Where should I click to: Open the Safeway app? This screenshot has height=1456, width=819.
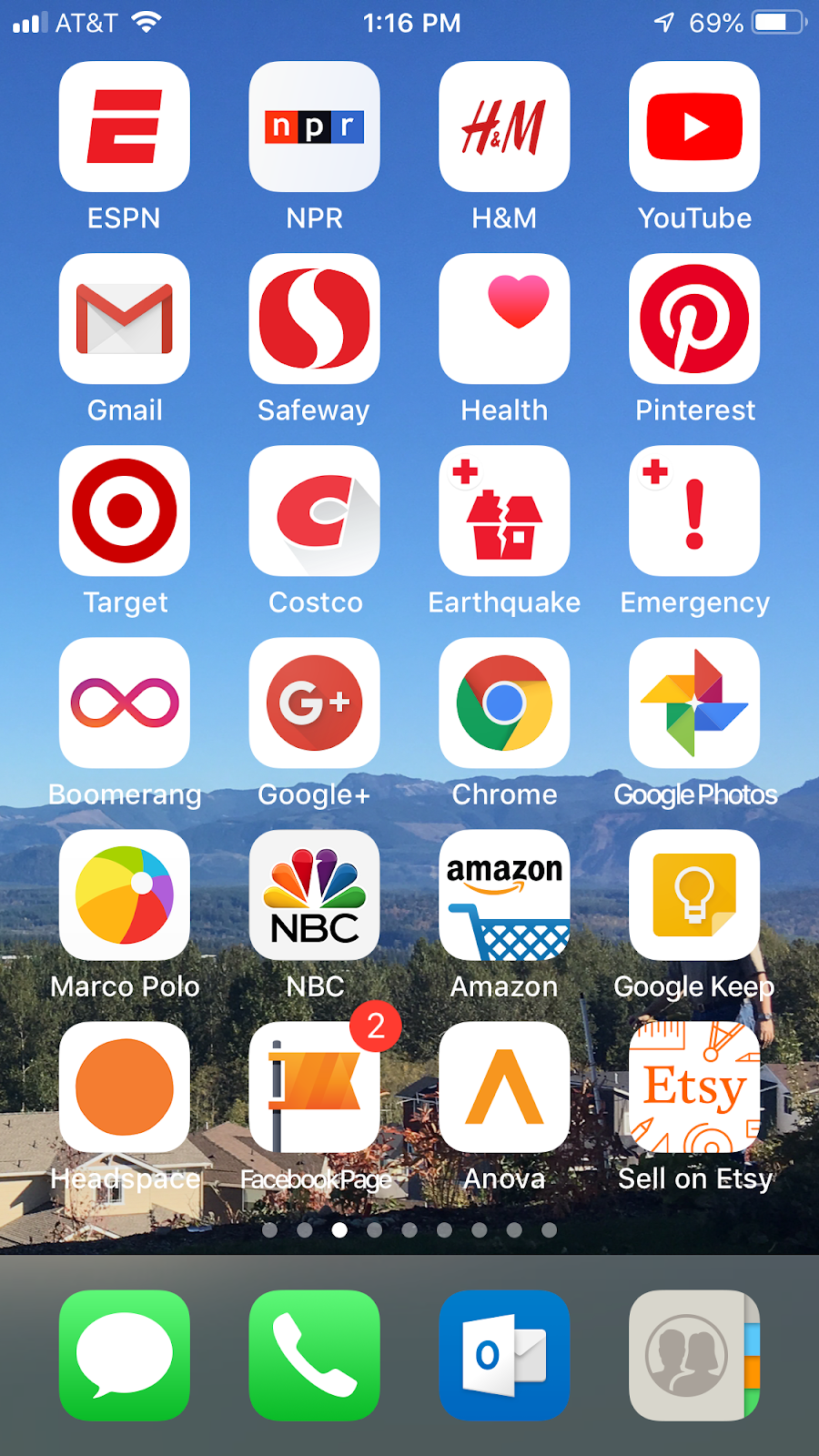click(x=314, y=318)
